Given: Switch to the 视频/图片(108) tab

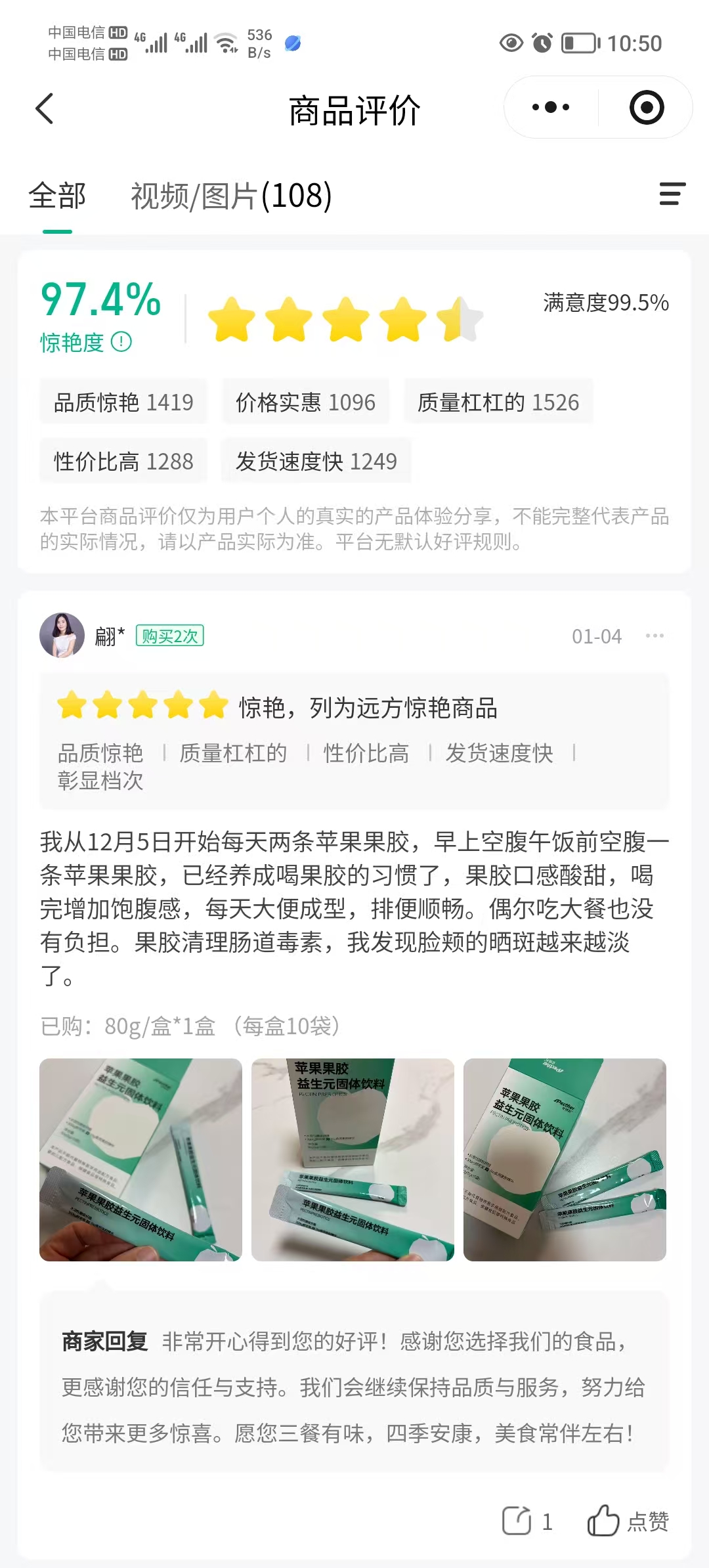Looking at the screenshot, I should pyautogui.click(x=231, y=196).
